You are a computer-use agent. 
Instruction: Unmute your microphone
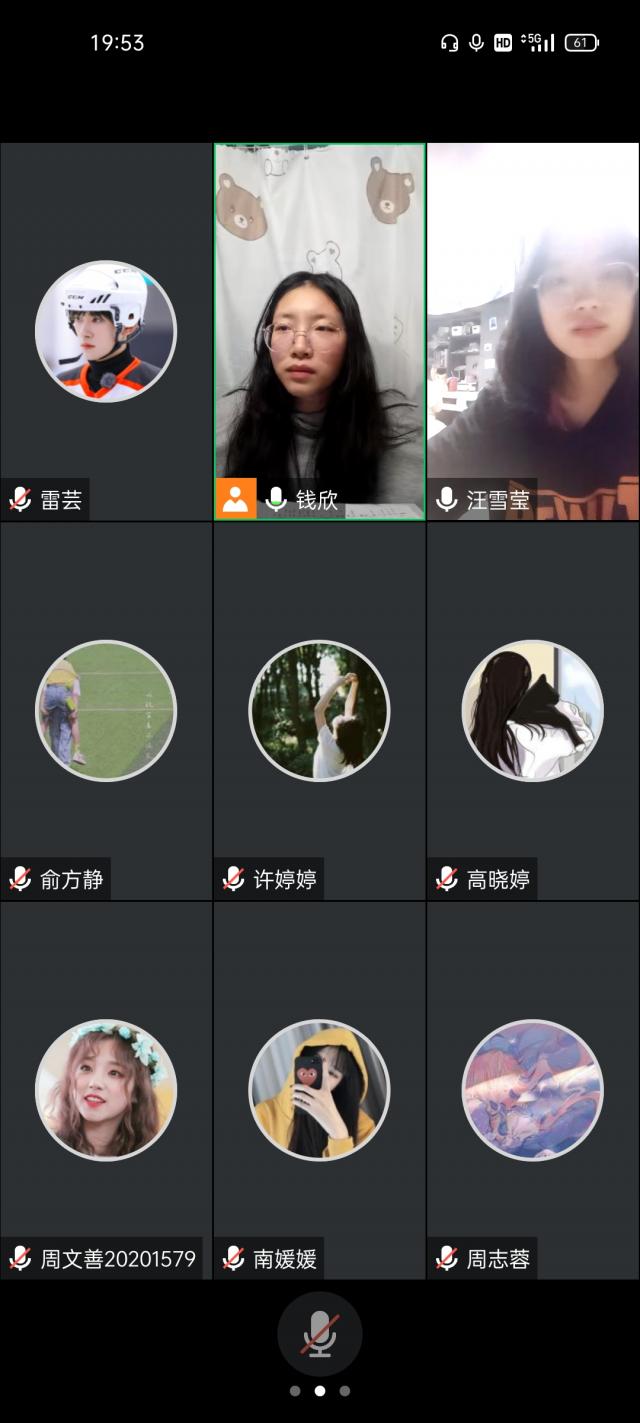(x=319, y=1334)
